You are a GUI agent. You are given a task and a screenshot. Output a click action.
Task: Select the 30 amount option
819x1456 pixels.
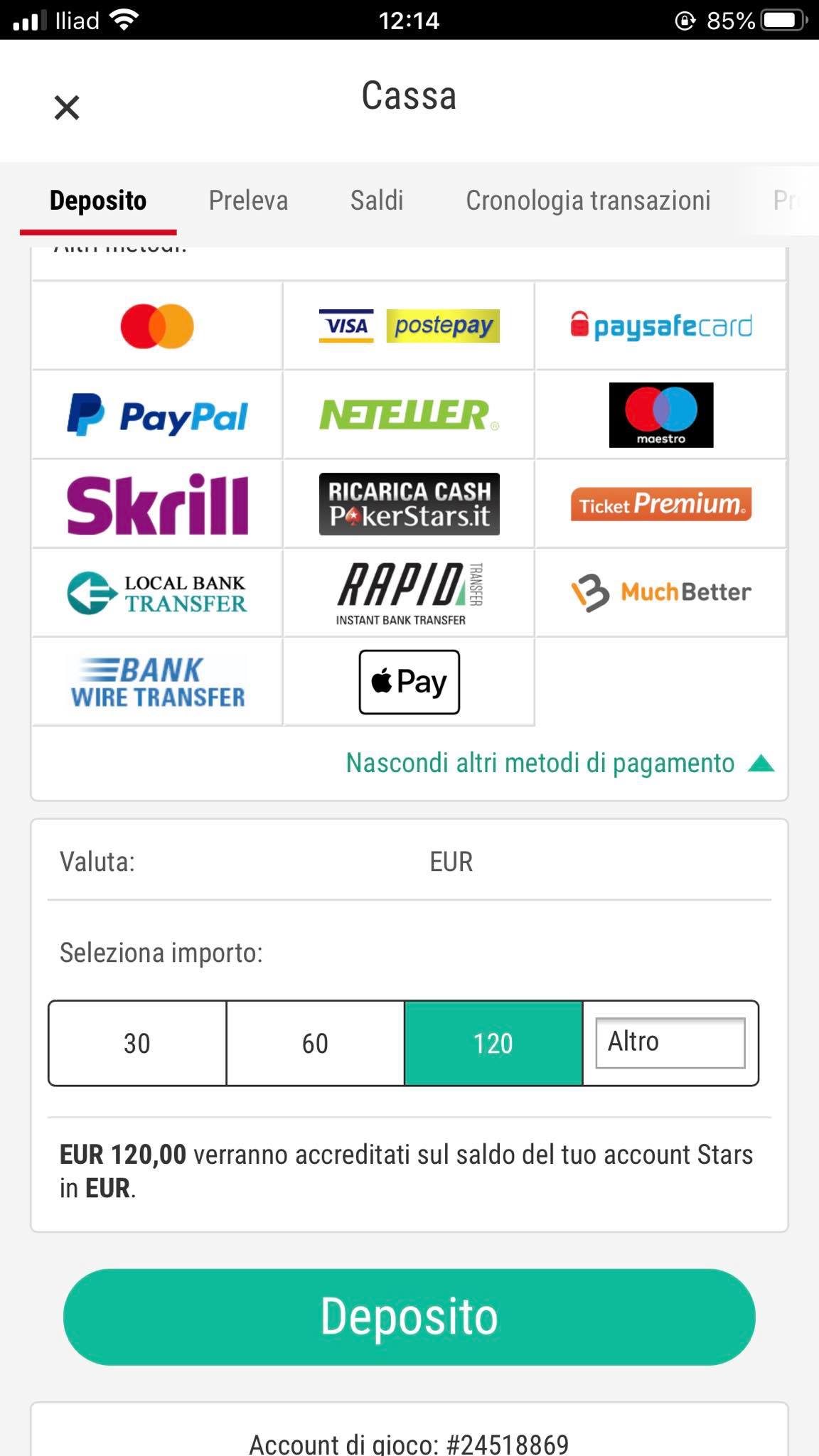pyautogui.click(x=137, y=1043)
